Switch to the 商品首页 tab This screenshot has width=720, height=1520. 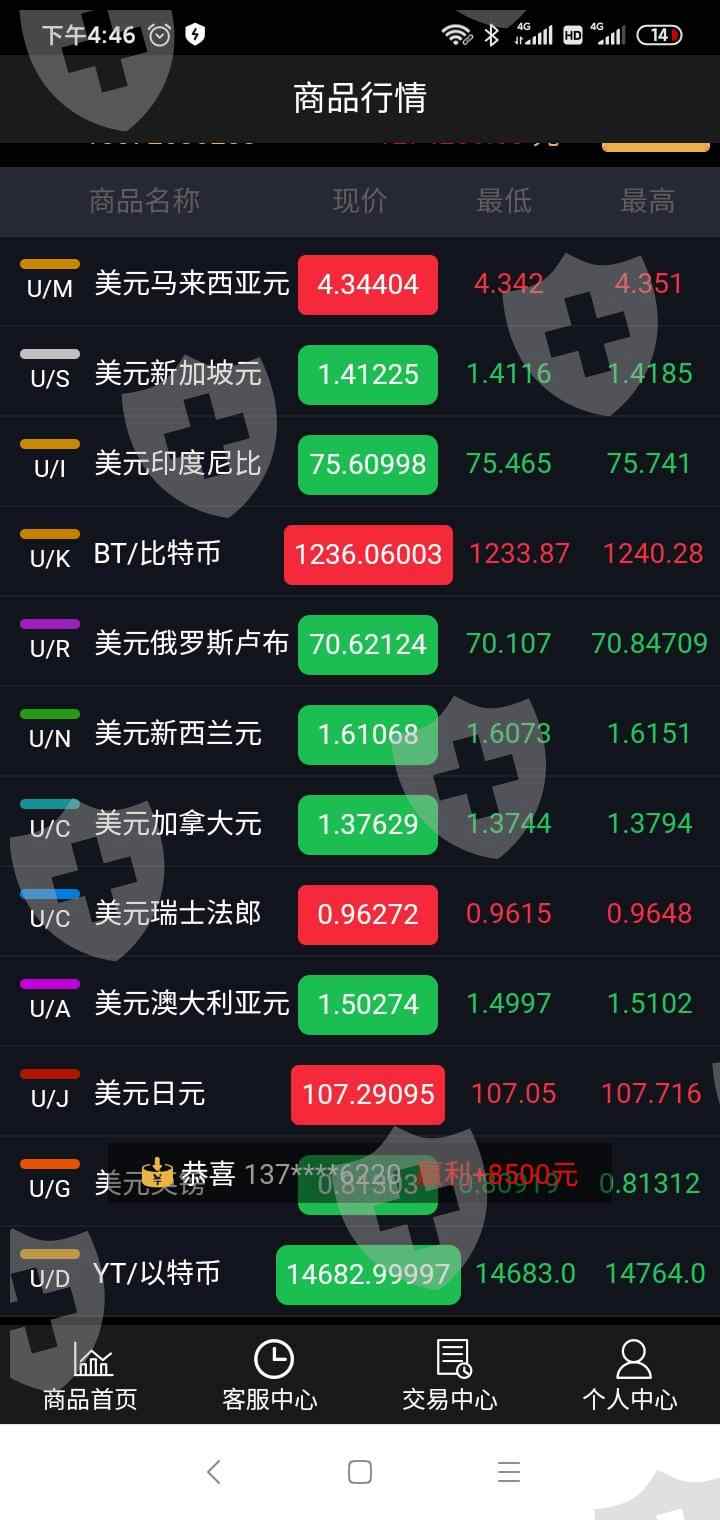90,1376
